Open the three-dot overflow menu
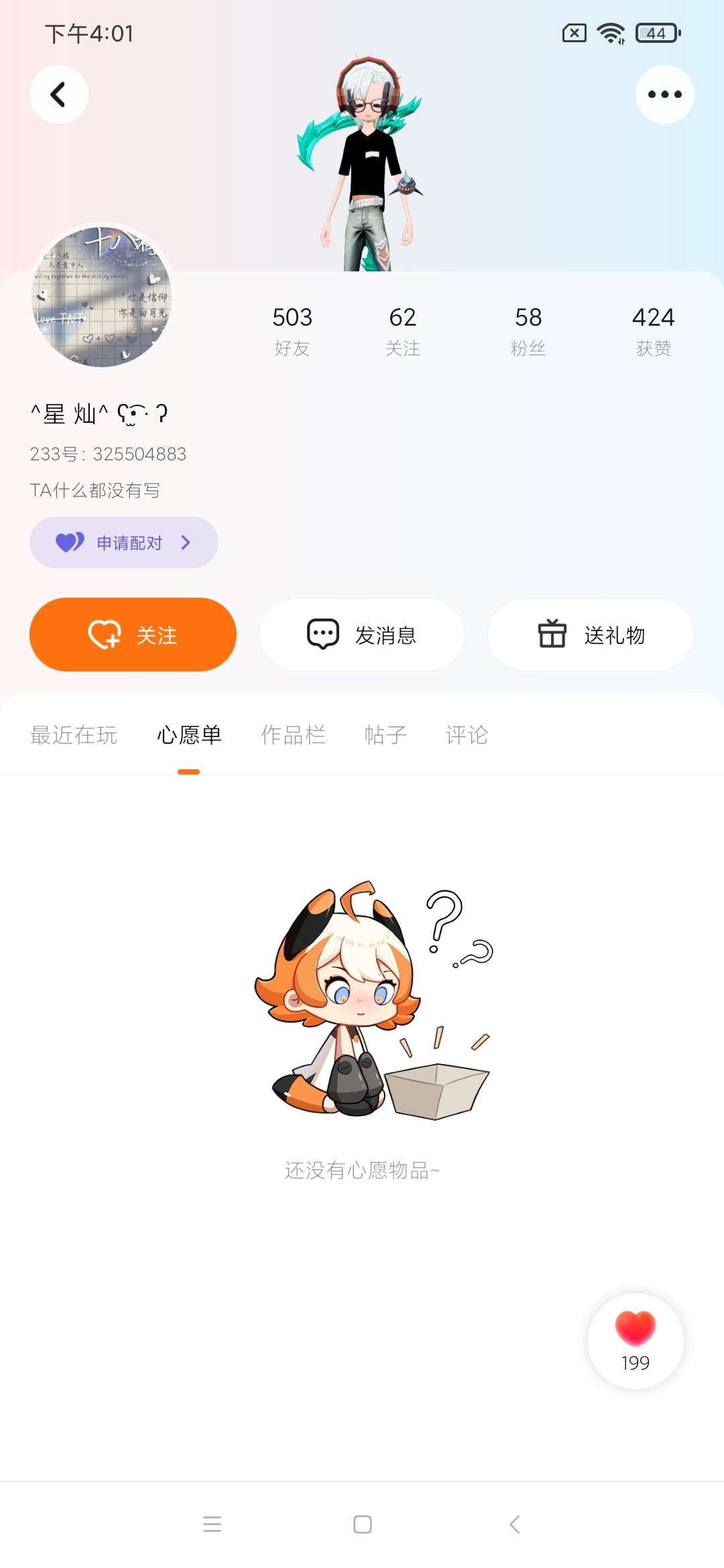Image resolution: width=724 pixels, height=1568 pixels. [x=664, y=94]
